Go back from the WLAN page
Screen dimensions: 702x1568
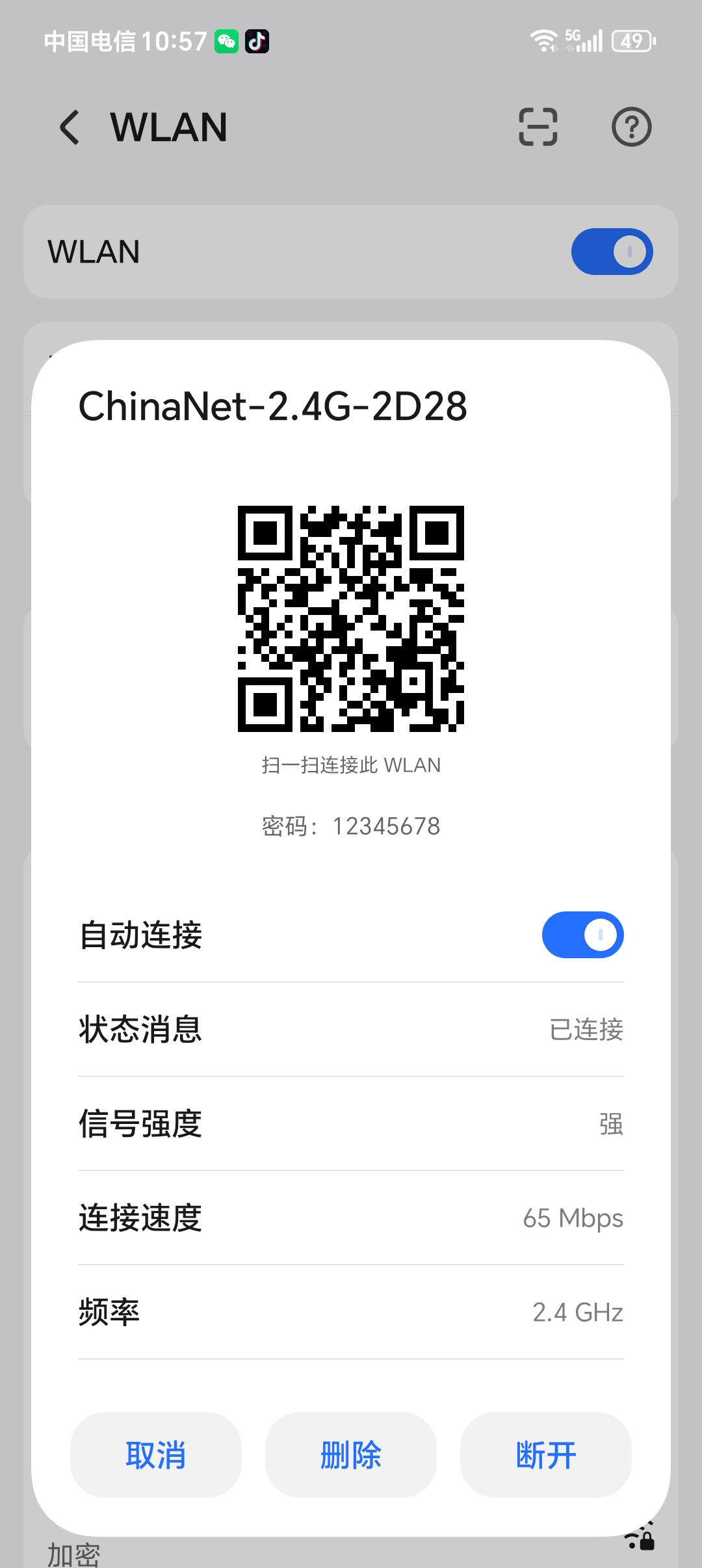point(70,127)
